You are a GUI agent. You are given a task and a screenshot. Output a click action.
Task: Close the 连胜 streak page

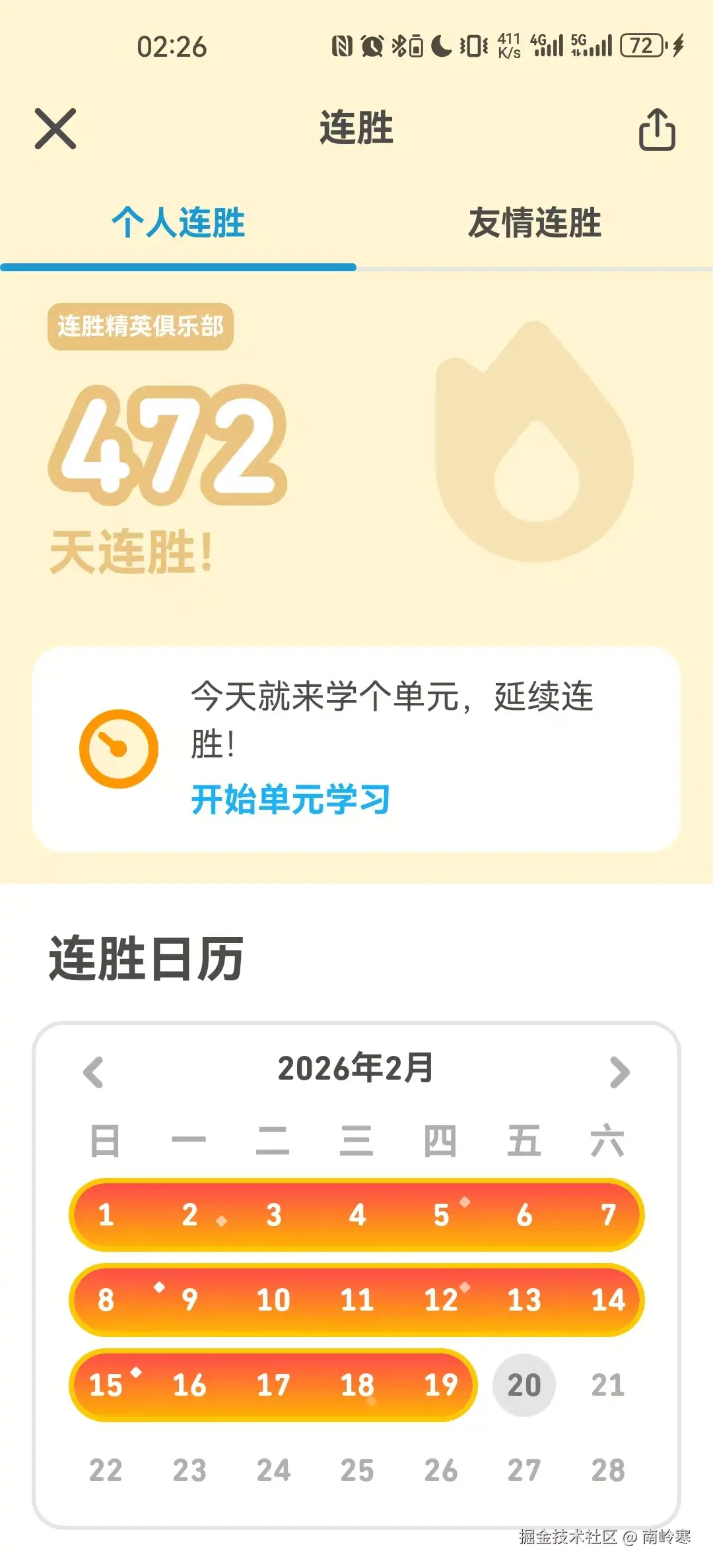point(55,129)
